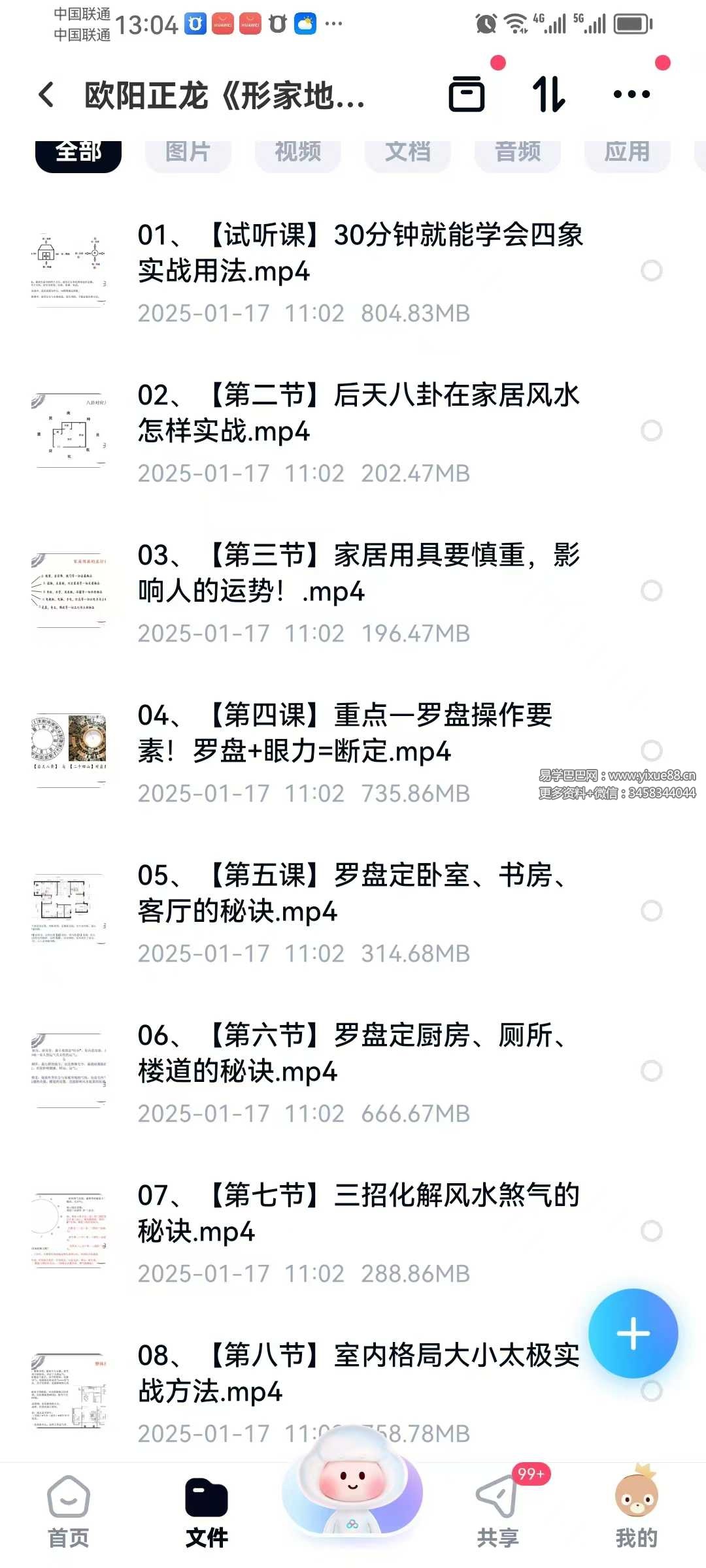This screenshot has width=706, height=1568.
Task: Open video 01 试听课 四象实战用法
Action: coord(360,253)
